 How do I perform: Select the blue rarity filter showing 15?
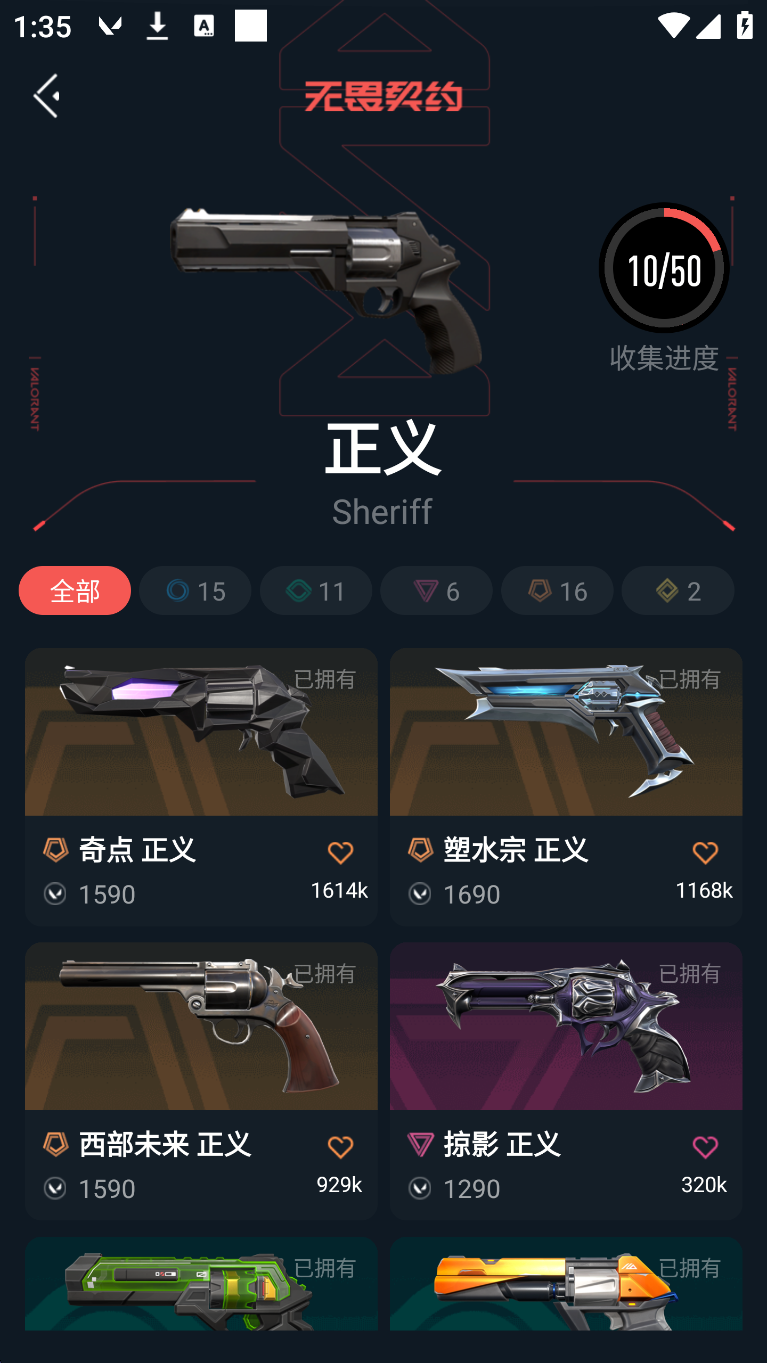click(195, 590)
